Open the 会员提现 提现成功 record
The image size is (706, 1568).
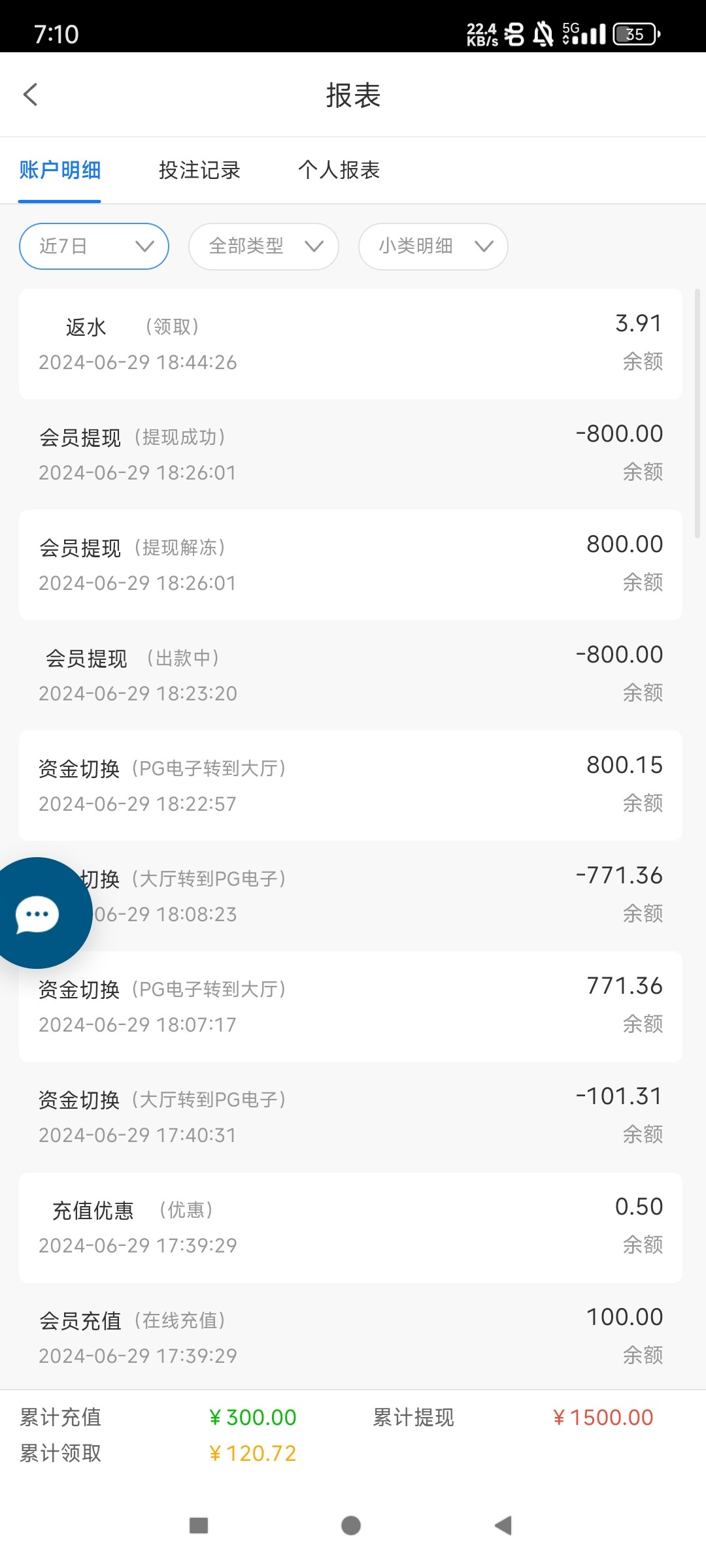(350, 454)
